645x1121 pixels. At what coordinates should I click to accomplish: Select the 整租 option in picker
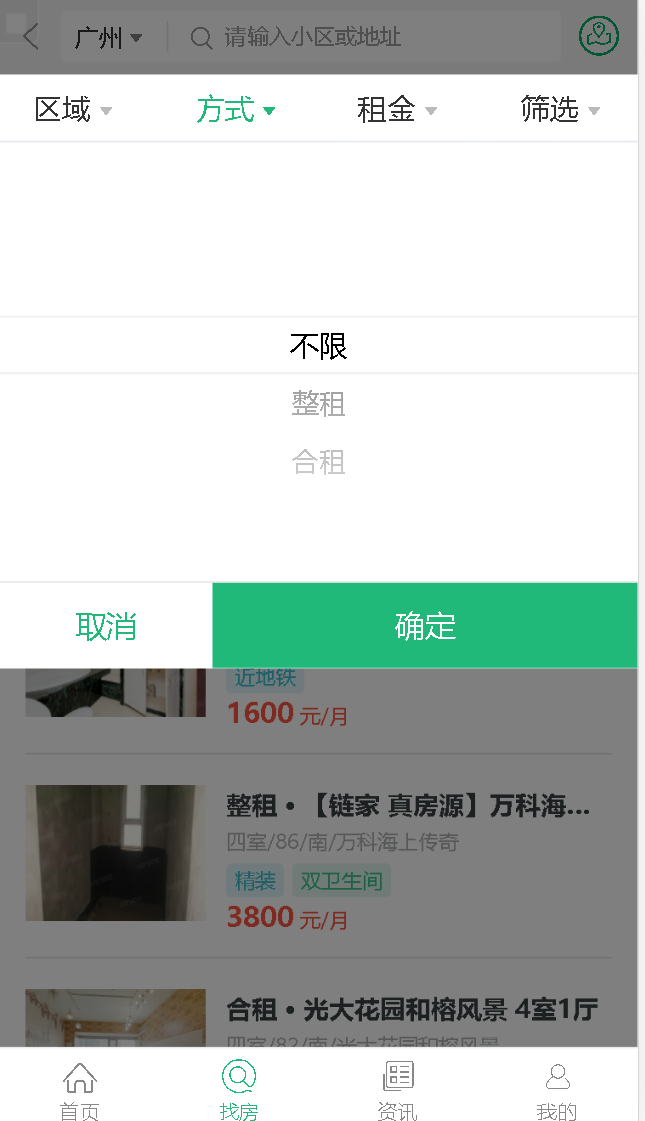coord(318,404)
